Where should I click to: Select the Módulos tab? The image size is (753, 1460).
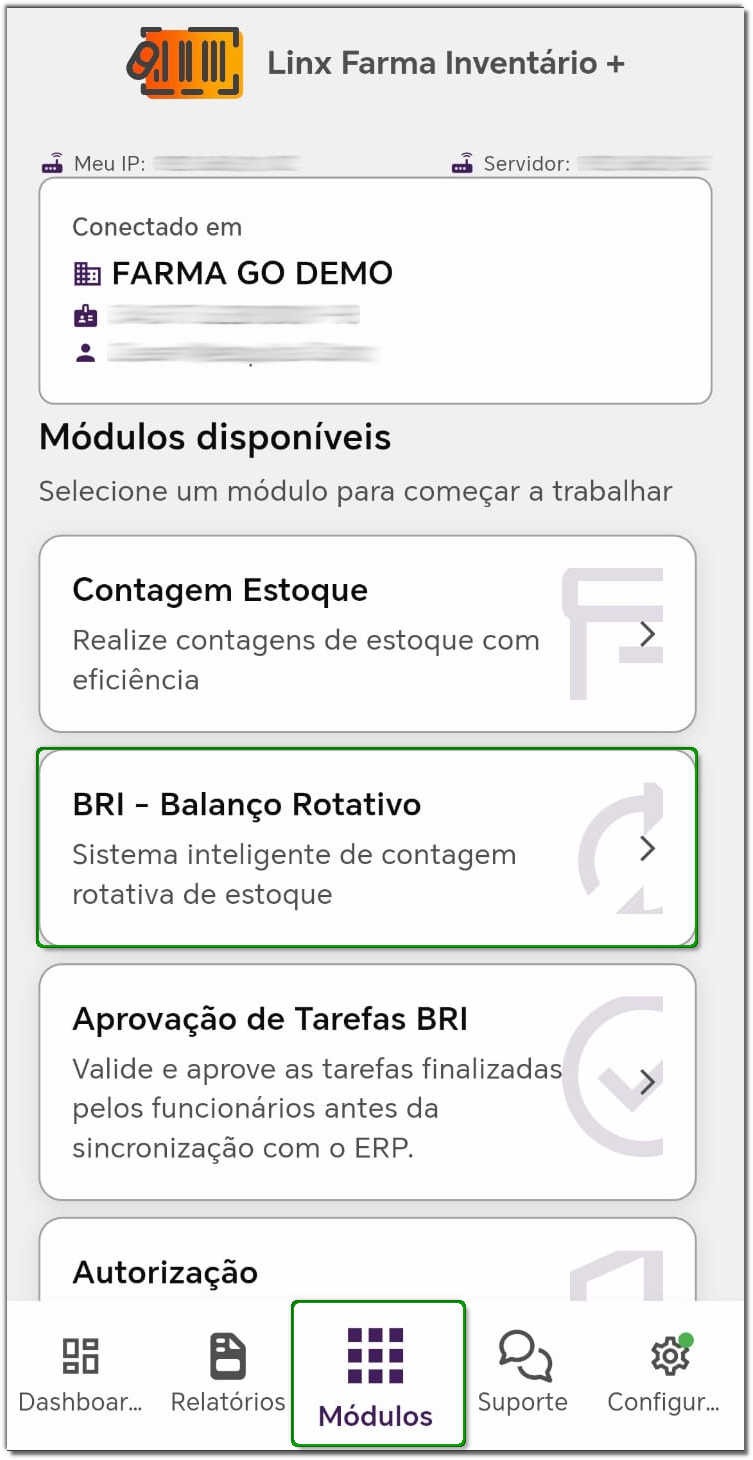pyautogui.click(x=376, y=1375)
